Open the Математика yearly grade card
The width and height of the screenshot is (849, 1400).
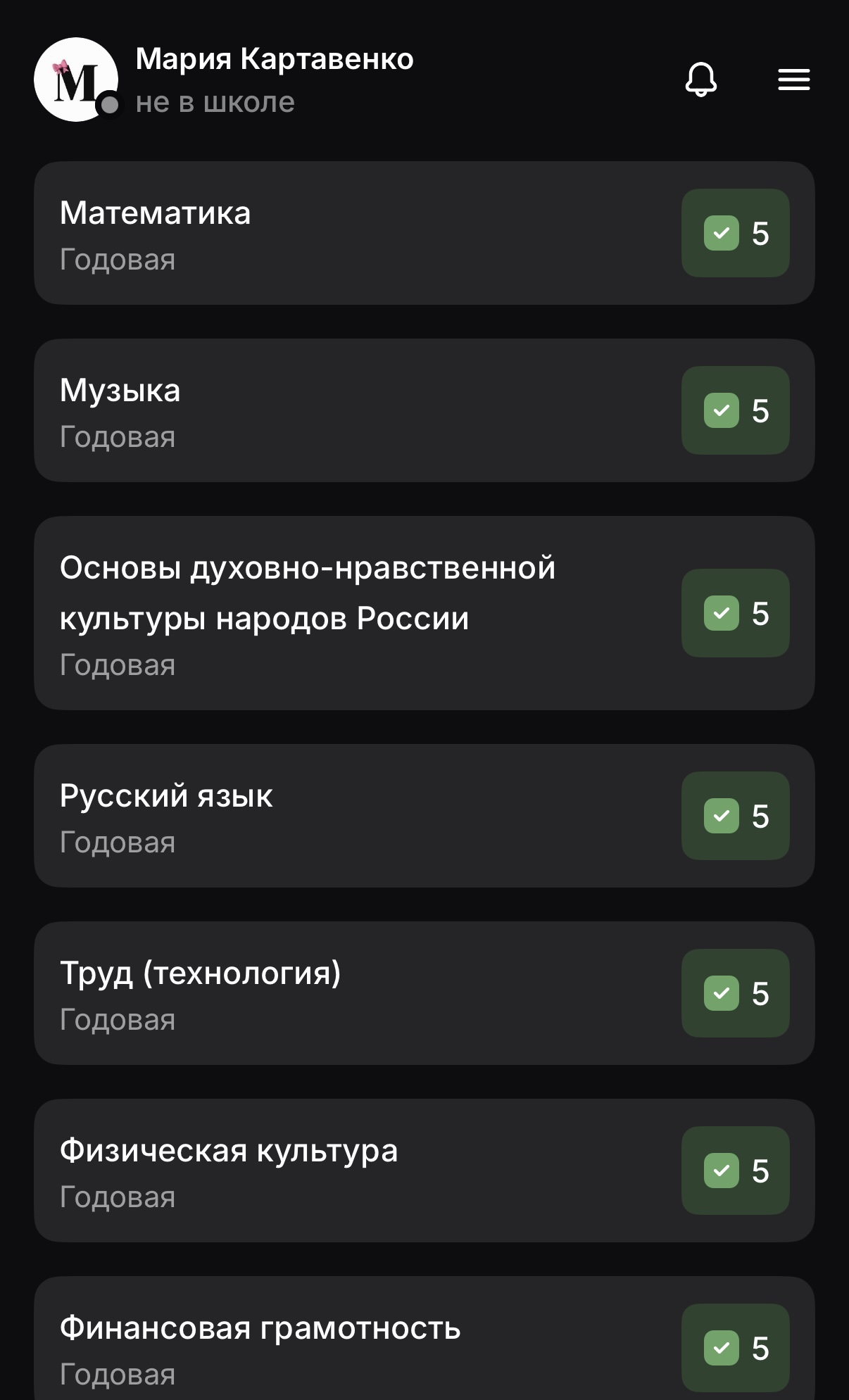pos(424,233)
